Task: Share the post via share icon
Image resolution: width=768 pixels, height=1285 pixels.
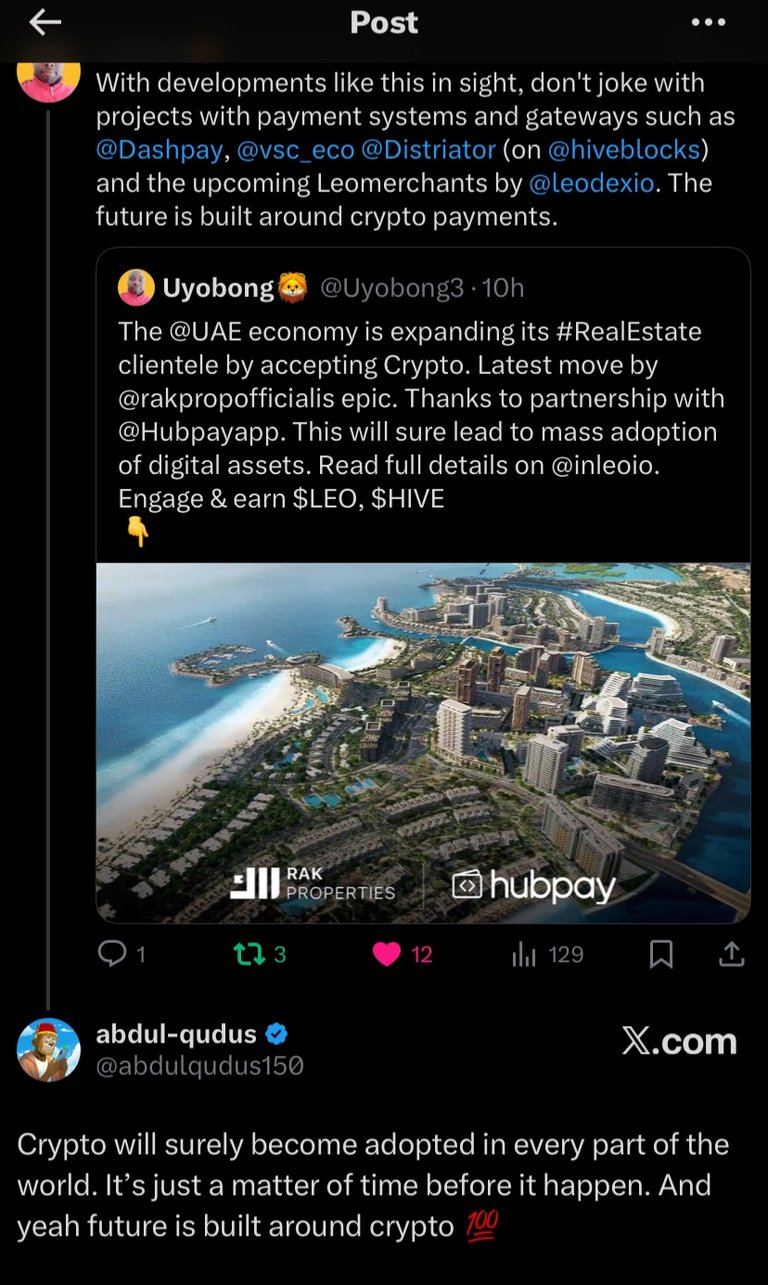Action: point(732,955)
